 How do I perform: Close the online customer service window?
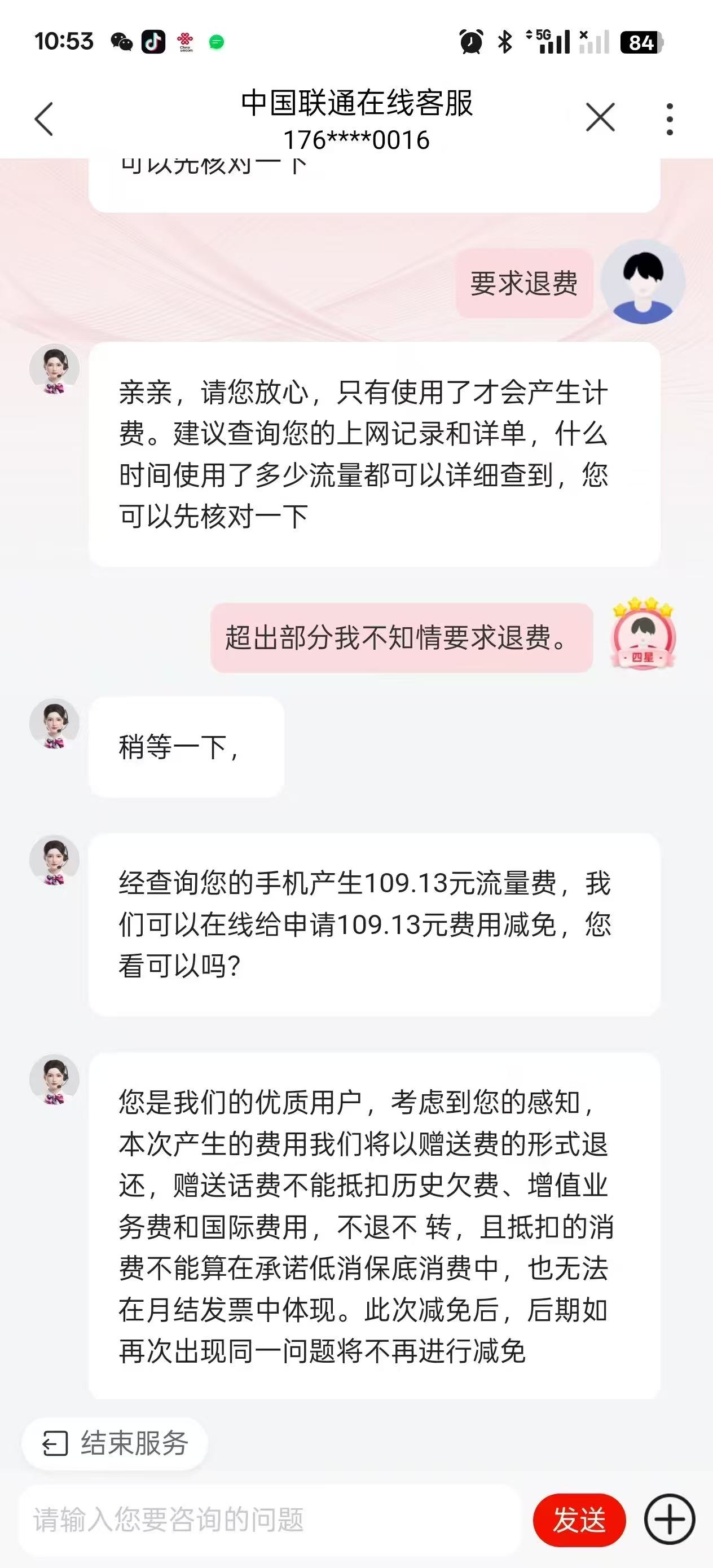point(600,117)
